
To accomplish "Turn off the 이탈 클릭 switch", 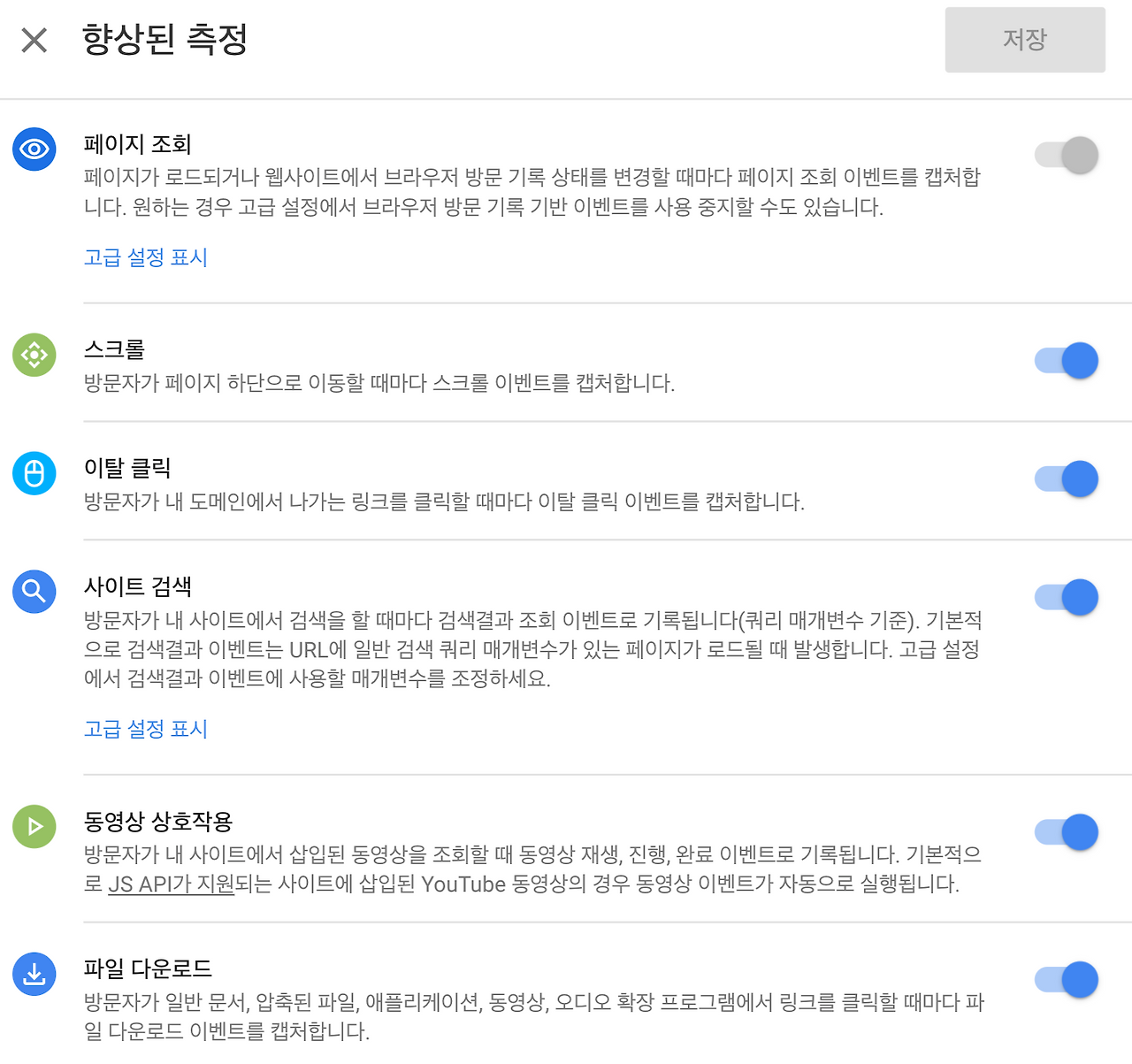I will (x=1067, y=479).
